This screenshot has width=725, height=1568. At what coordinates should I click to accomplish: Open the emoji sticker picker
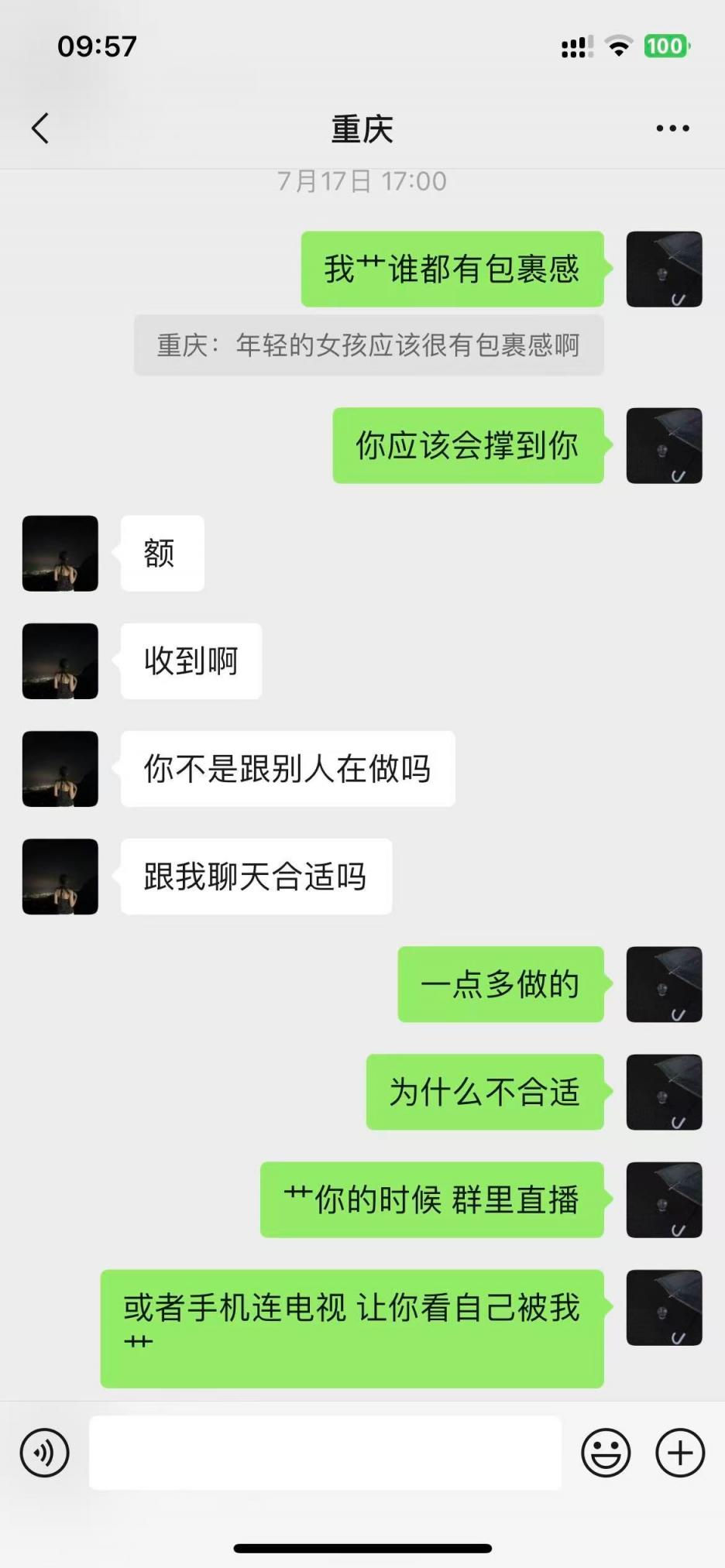[606, 1453]
